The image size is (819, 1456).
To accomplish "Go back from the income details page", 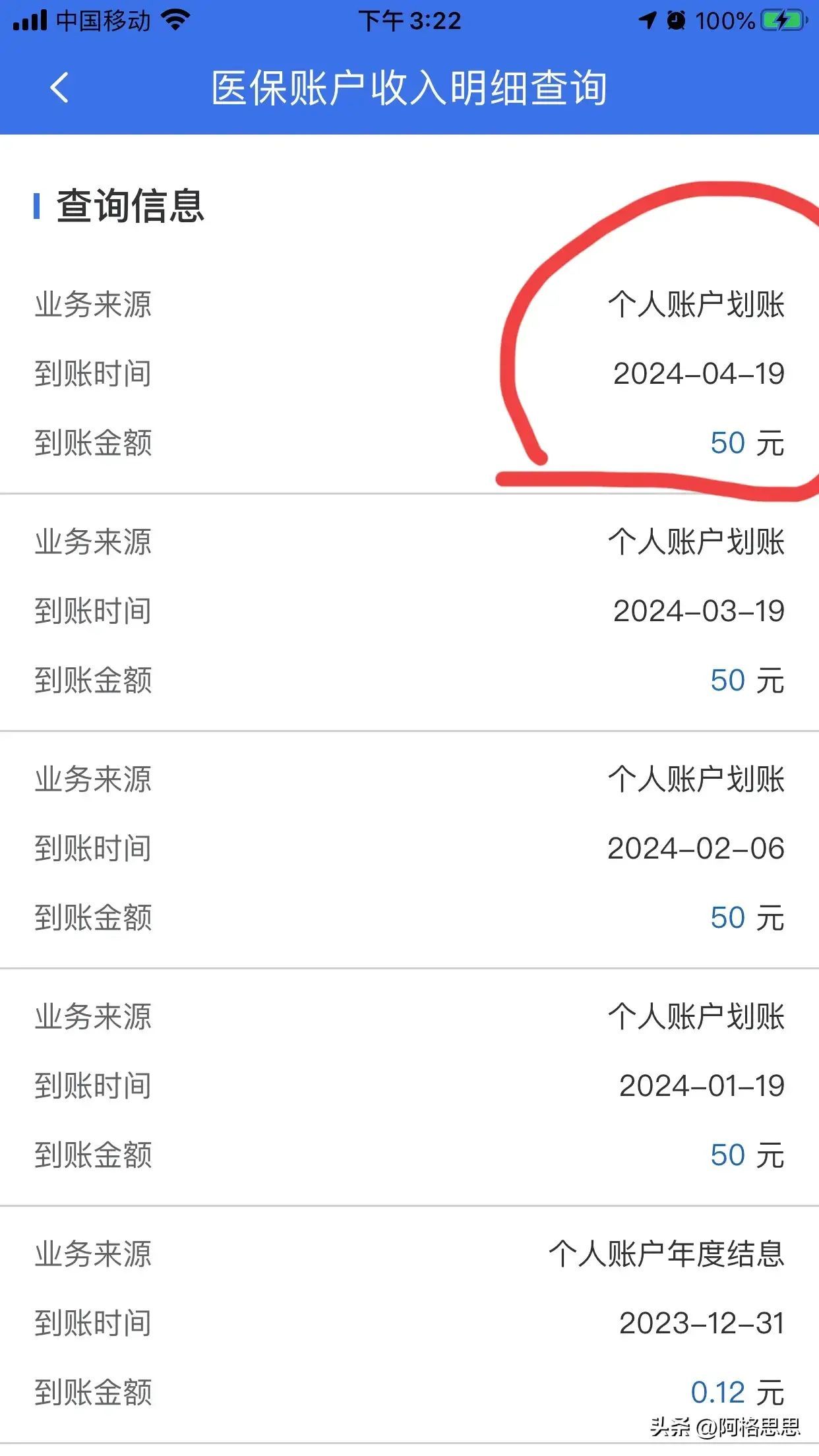I will pyautogui.click(x=59, y=88).
